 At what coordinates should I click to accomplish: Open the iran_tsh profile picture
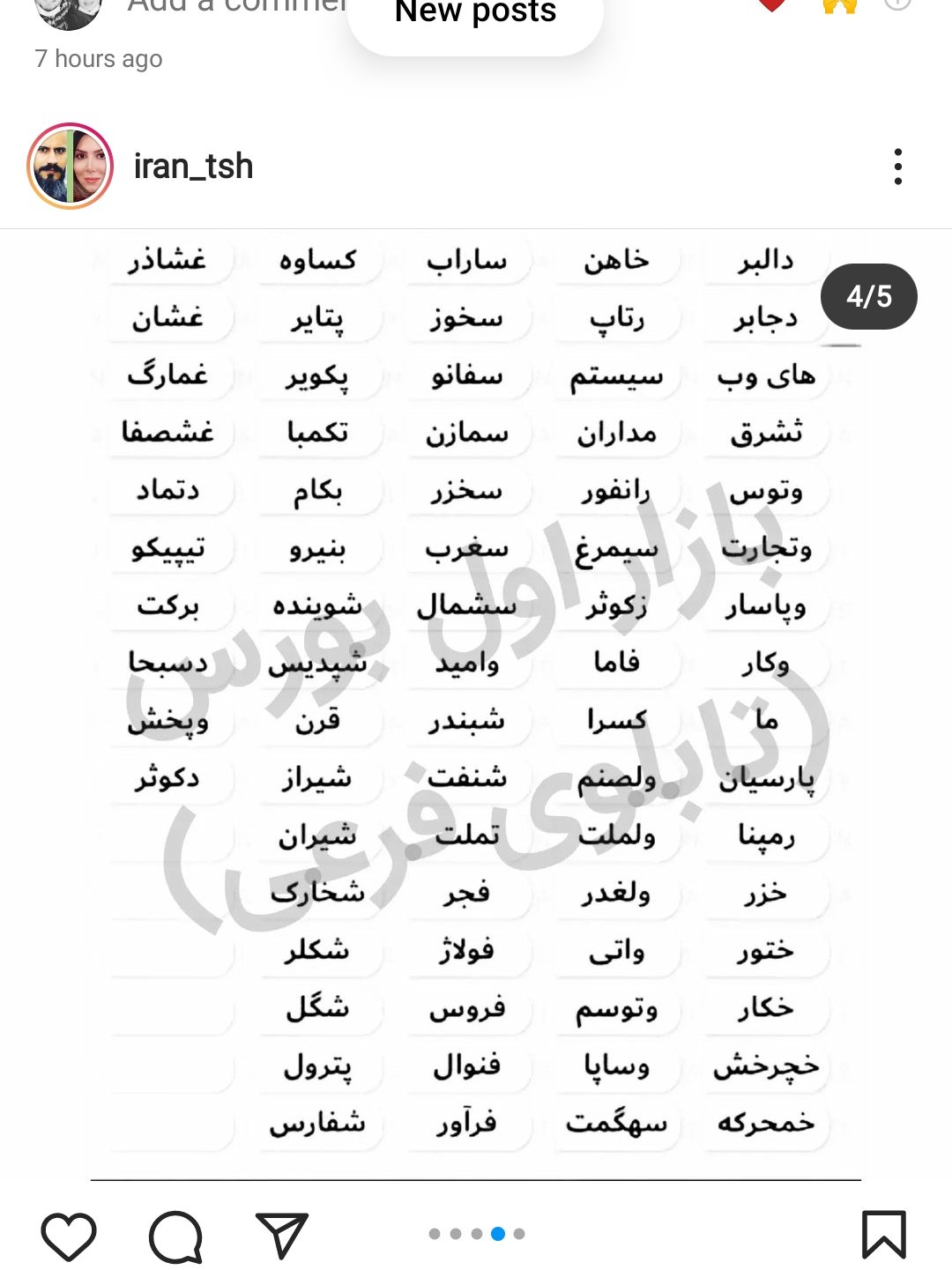(71, 166)
